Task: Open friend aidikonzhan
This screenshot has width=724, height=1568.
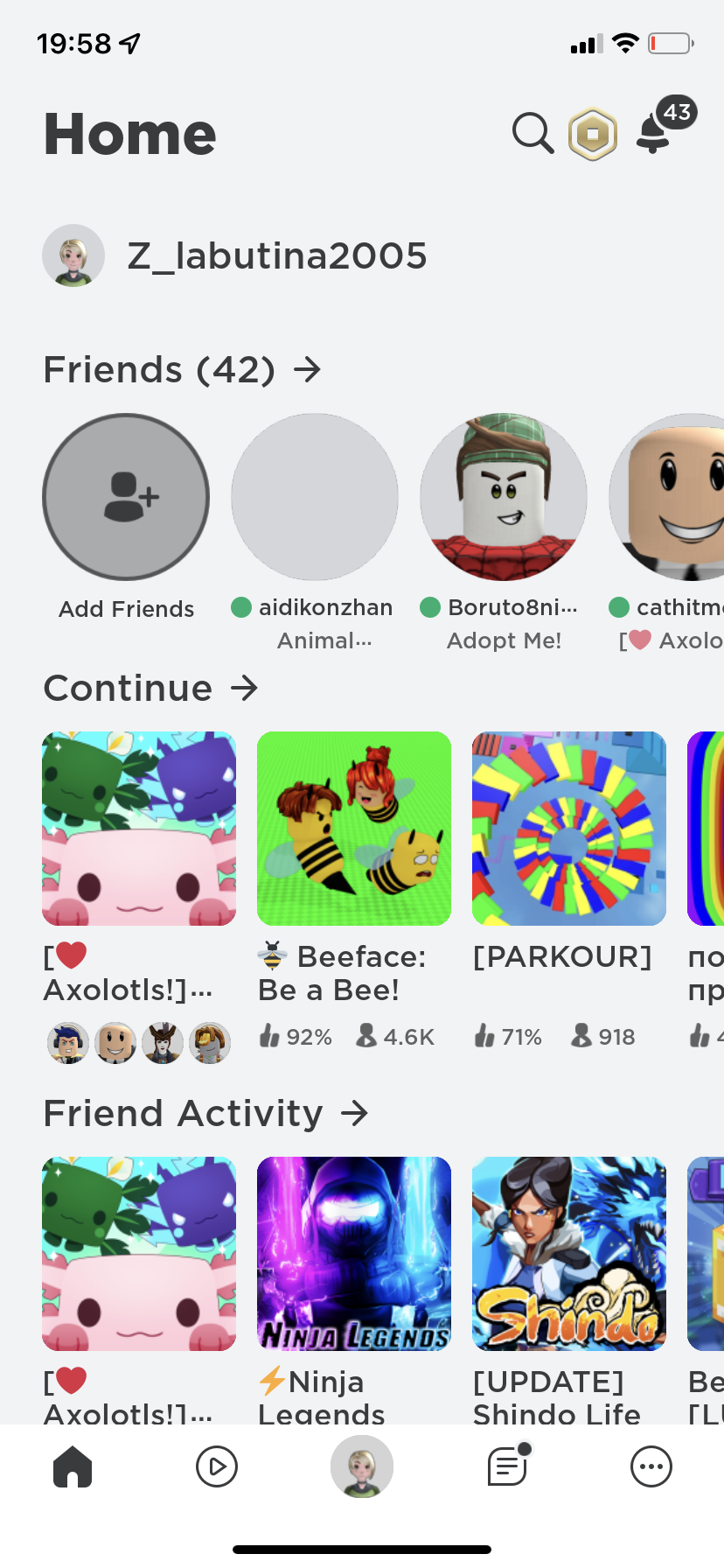Action: pos(315,497)
